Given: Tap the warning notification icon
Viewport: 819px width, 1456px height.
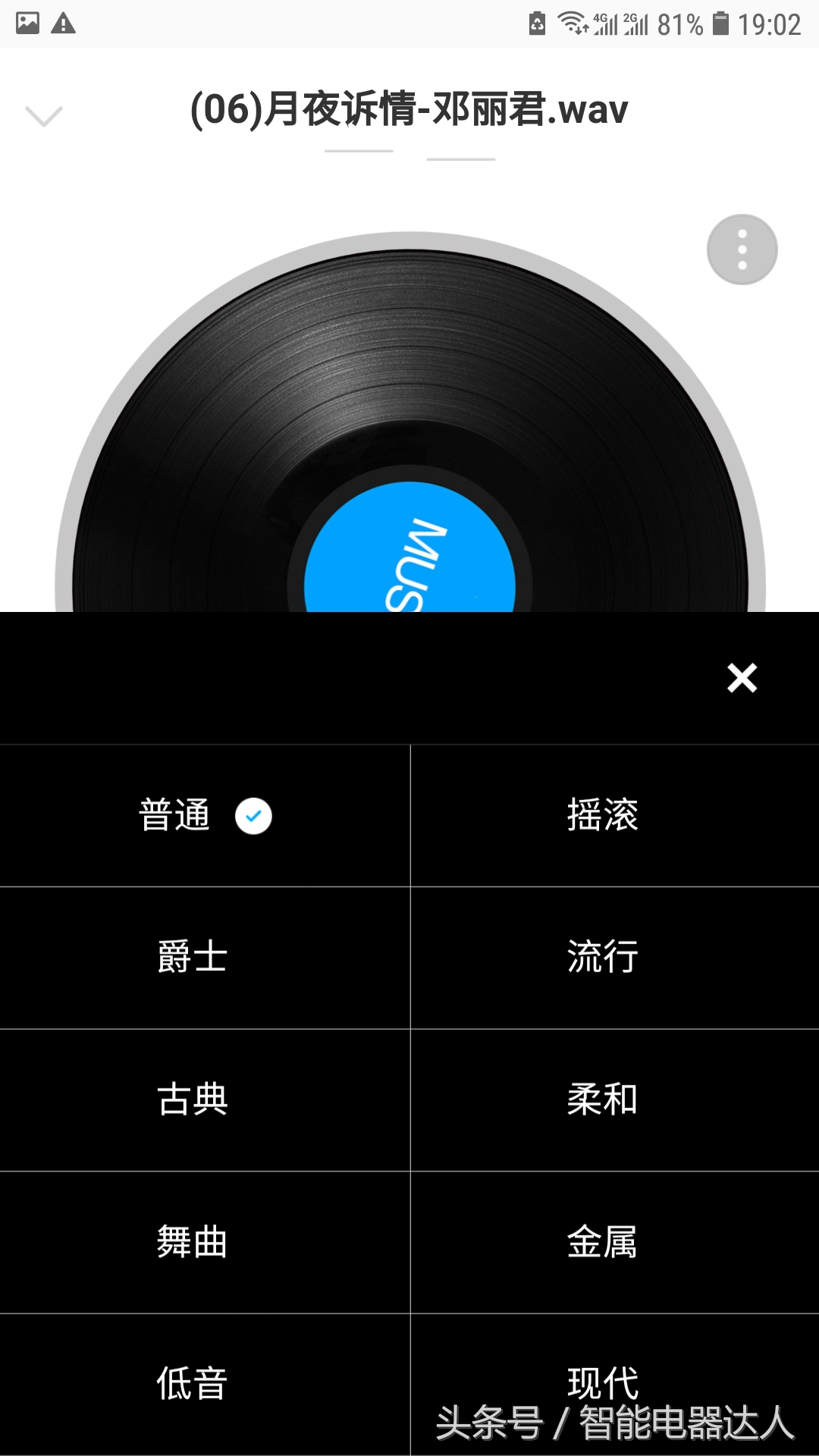Looking at the screenshot, I should click(x=62, y=23).
